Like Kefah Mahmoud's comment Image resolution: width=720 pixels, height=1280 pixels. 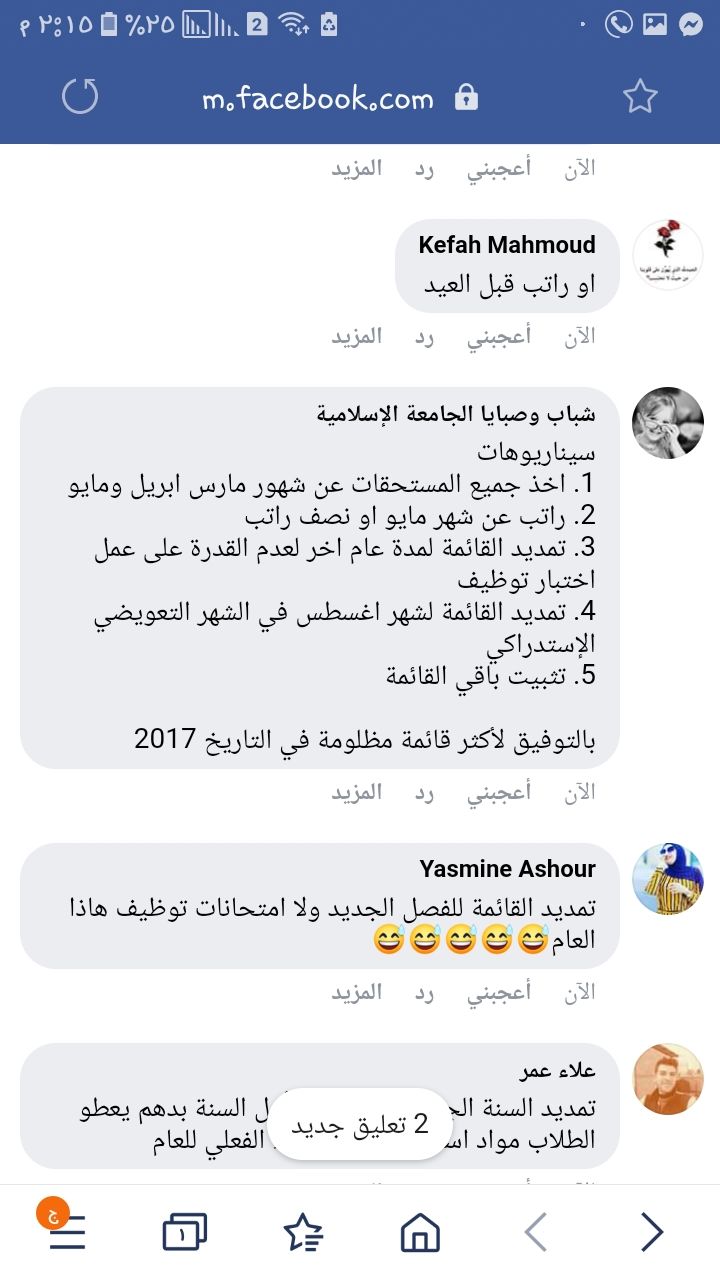(x=499, y=337)
